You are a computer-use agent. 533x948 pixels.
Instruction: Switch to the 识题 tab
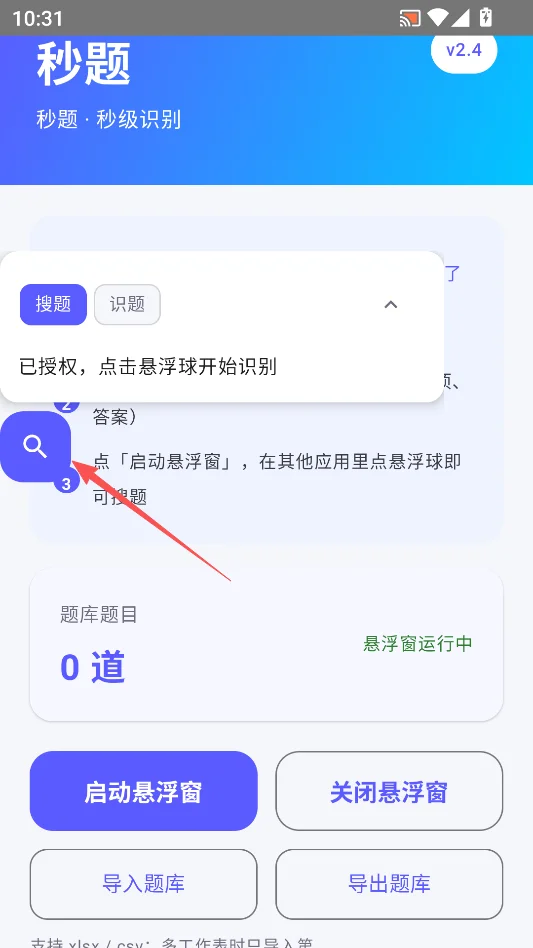tap(128, 305)
